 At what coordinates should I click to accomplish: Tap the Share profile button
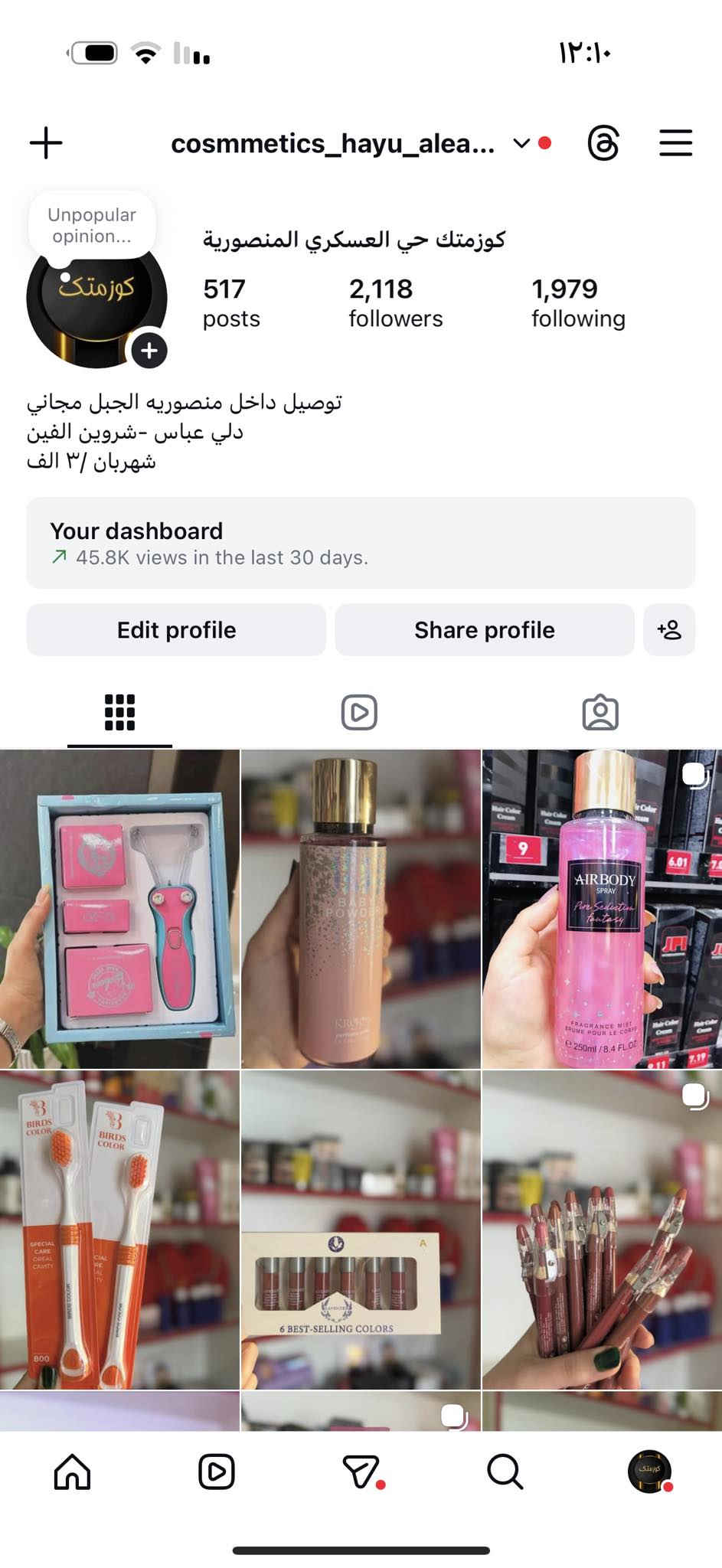coord(484,630)
